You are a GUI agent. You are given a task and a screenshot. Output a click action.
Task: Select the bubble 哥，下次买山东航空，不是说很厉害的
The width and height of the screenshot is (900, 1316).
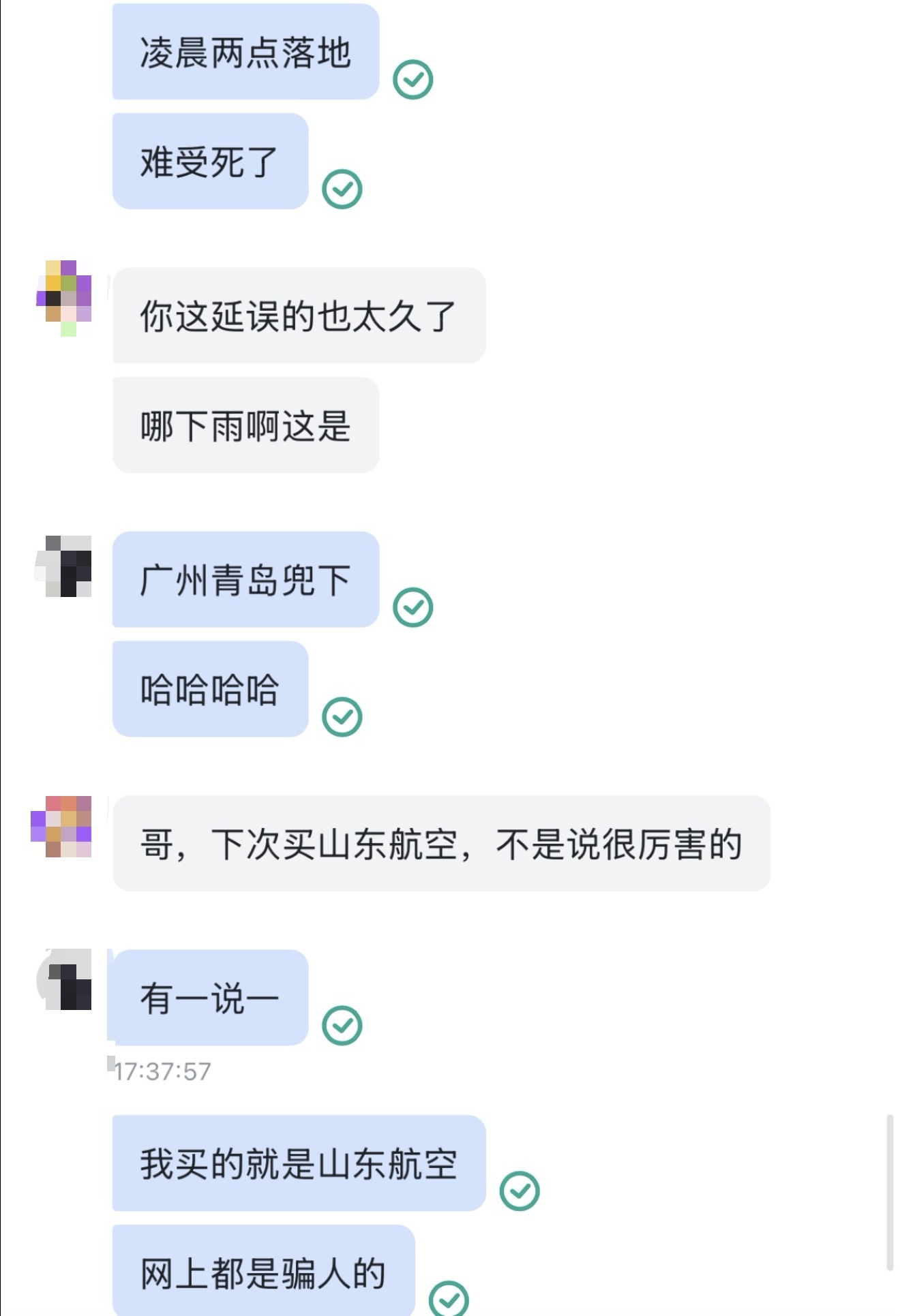point(443,845)
